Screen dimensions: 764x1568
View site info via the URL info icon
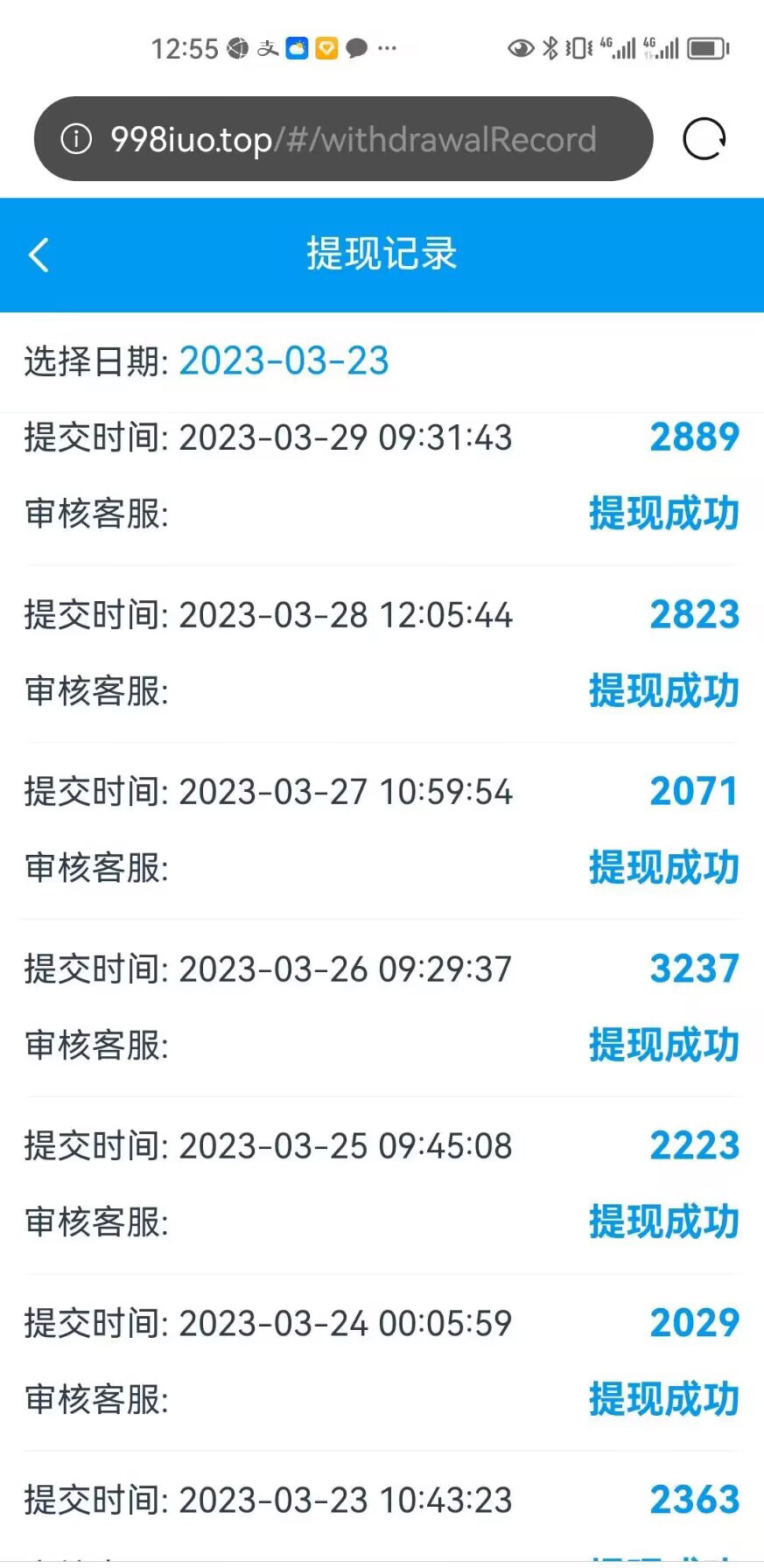[x=76, y=138]
